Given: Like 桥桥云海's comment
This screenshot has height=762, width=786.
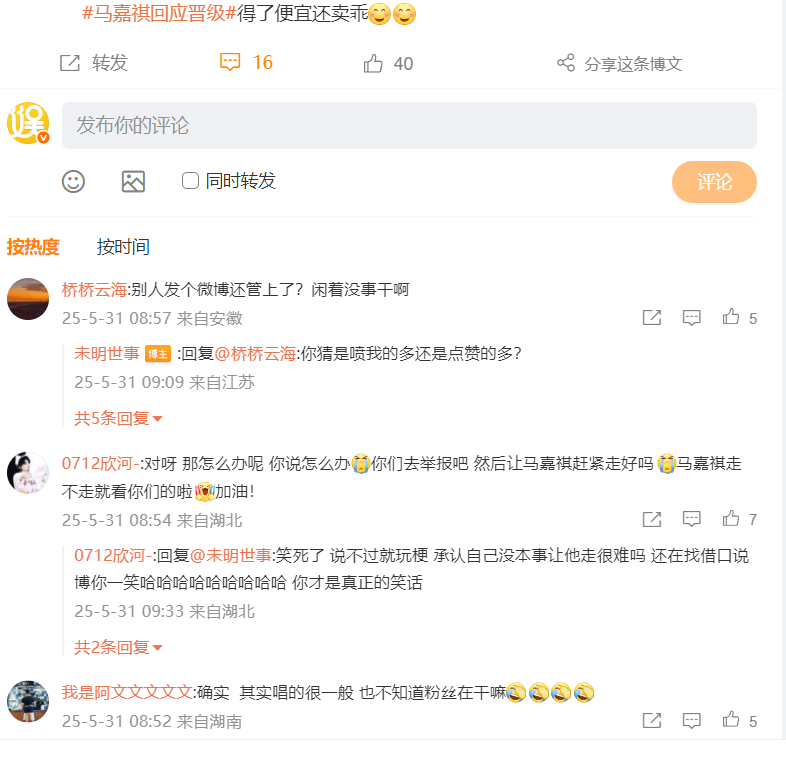Looking at the screenshot, I should pos(731,318).
